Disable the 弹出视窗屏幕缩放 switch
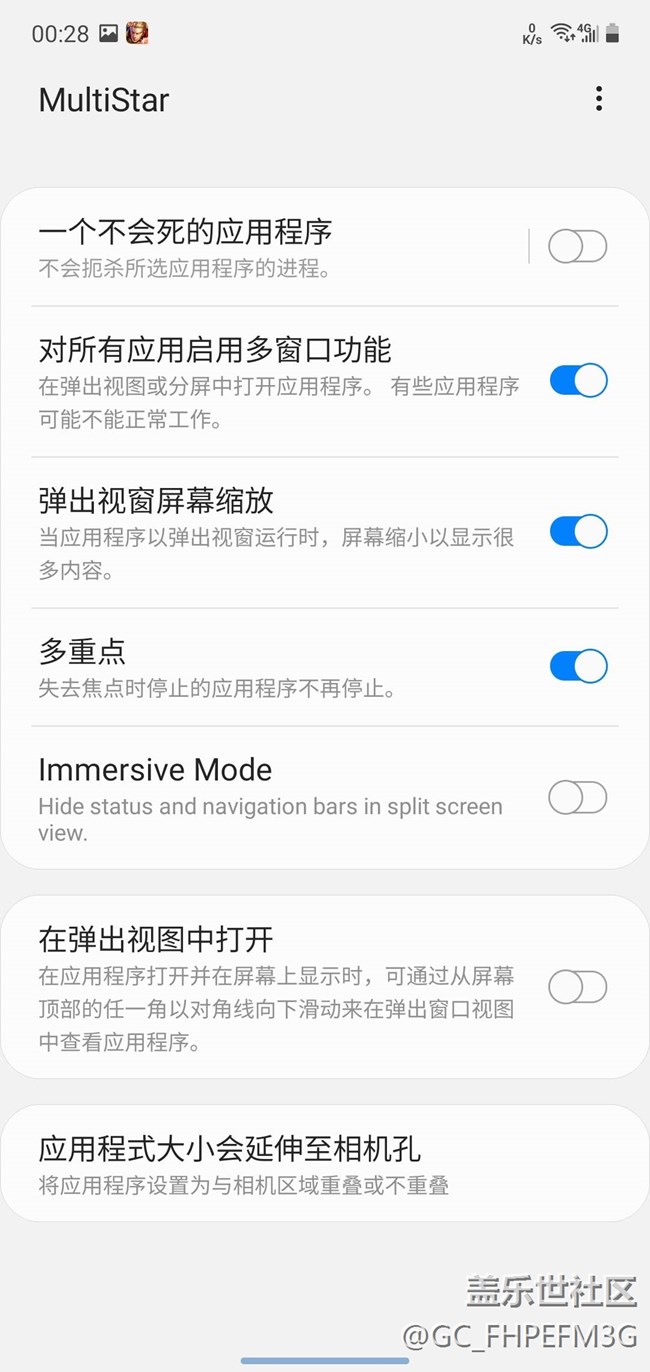Screen dimensions: 650x1372 click(578, 532)
